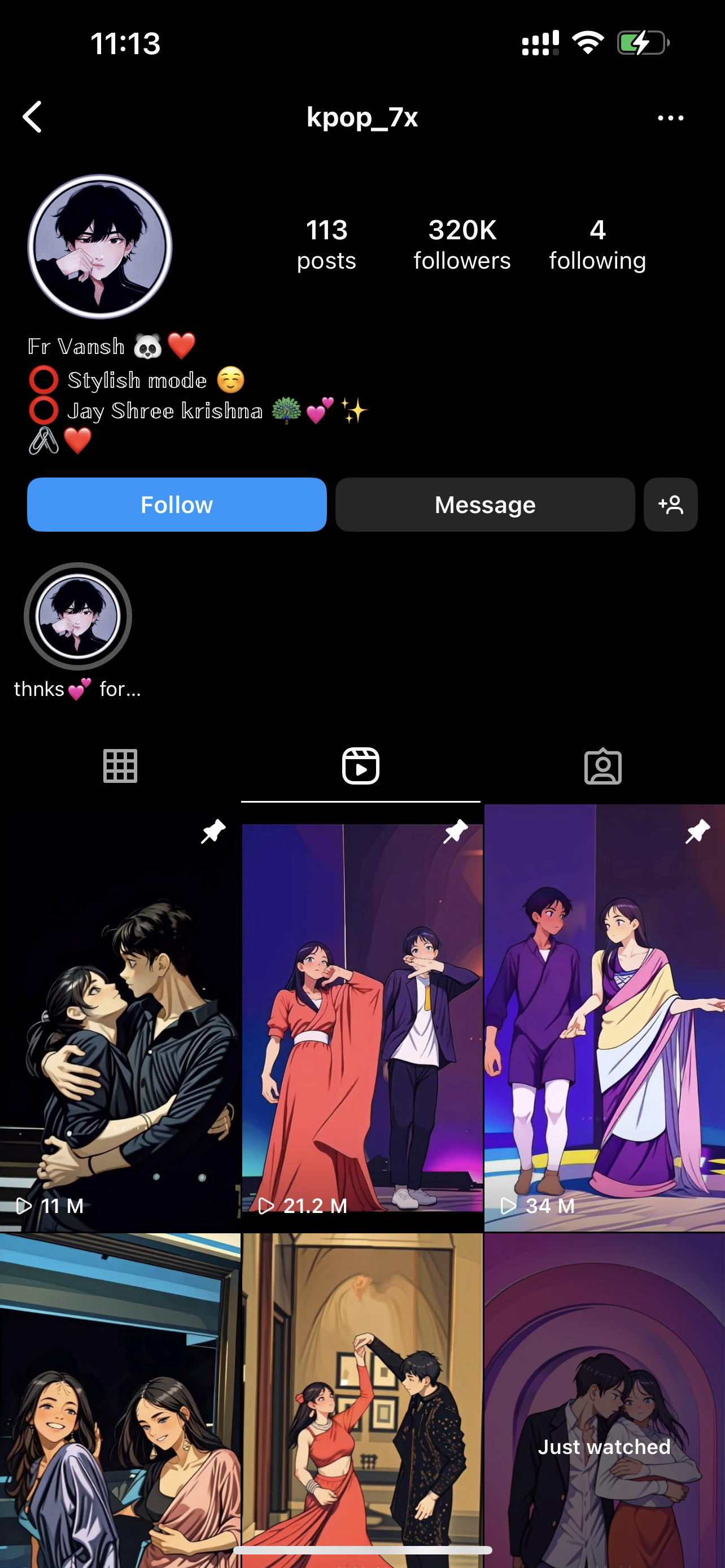Open the reel of the couple dancing indoors
Viewport: 725px width, 1568px height.
(361, 1400)
